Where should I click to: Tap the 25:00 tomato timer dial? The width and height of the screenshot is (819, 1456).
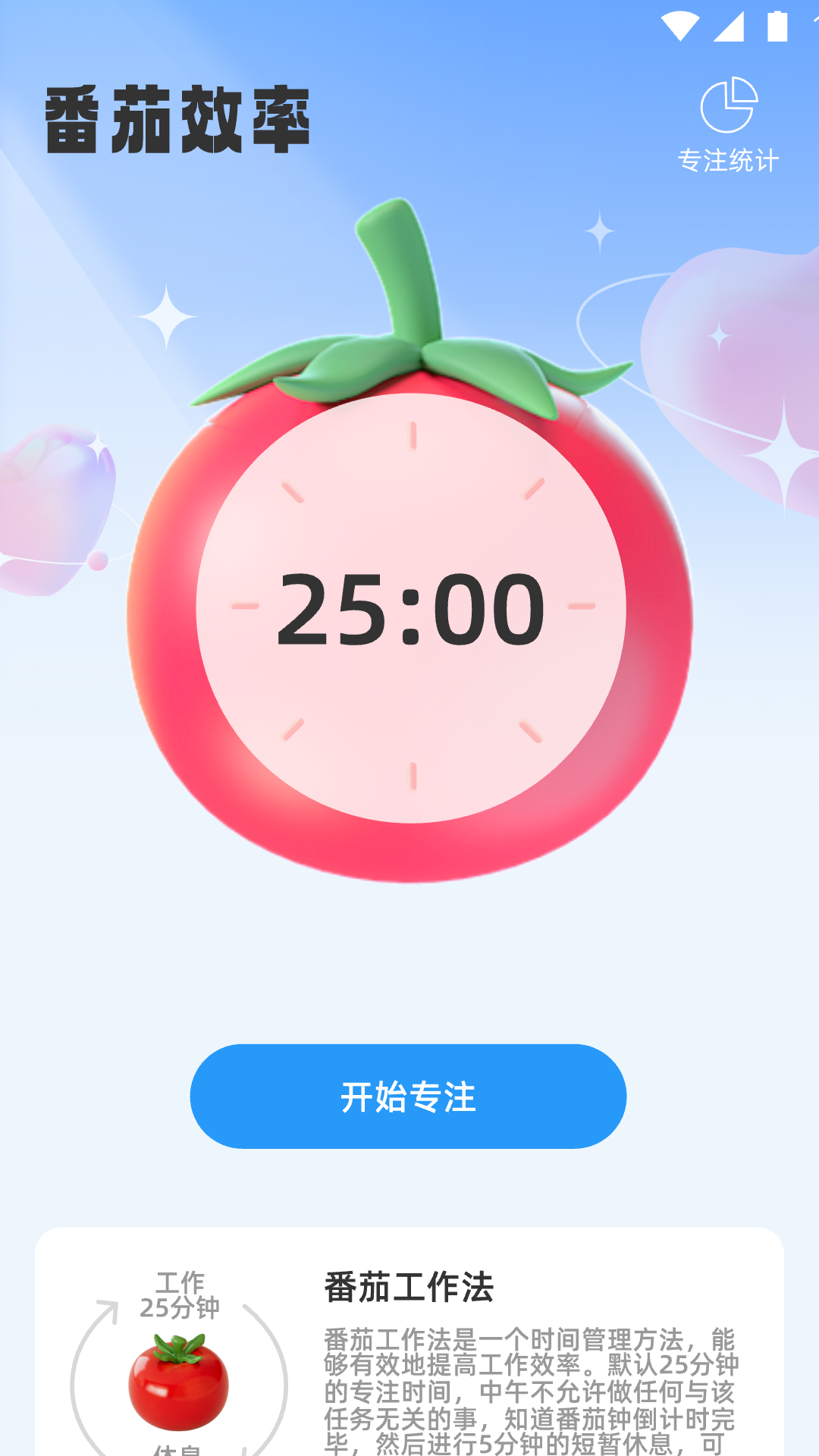tap(410, 608)
